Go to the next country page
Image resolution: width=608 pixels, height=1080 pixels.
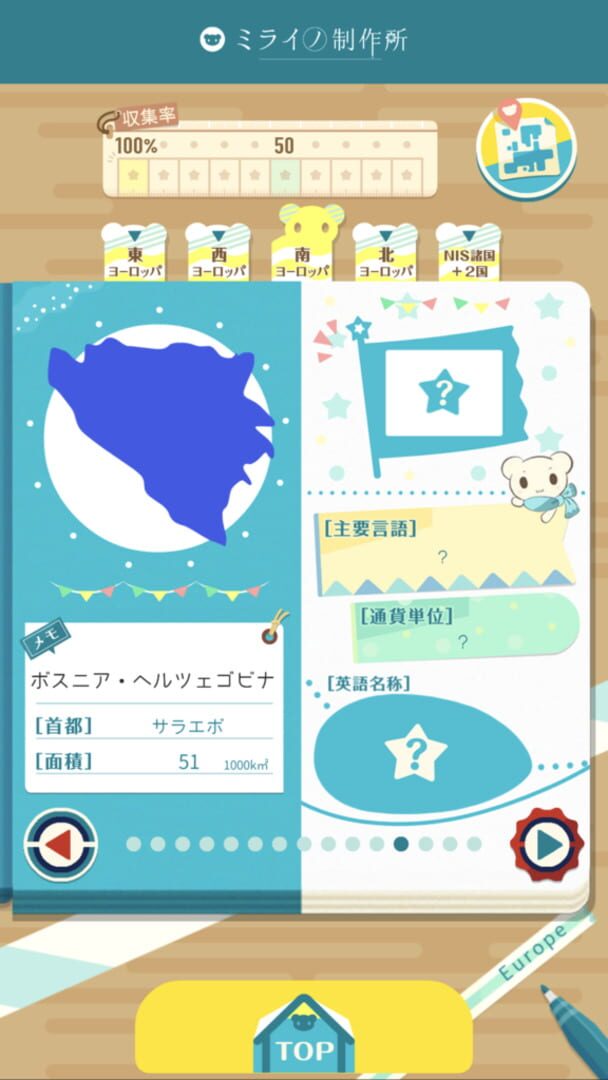(547, 845)
